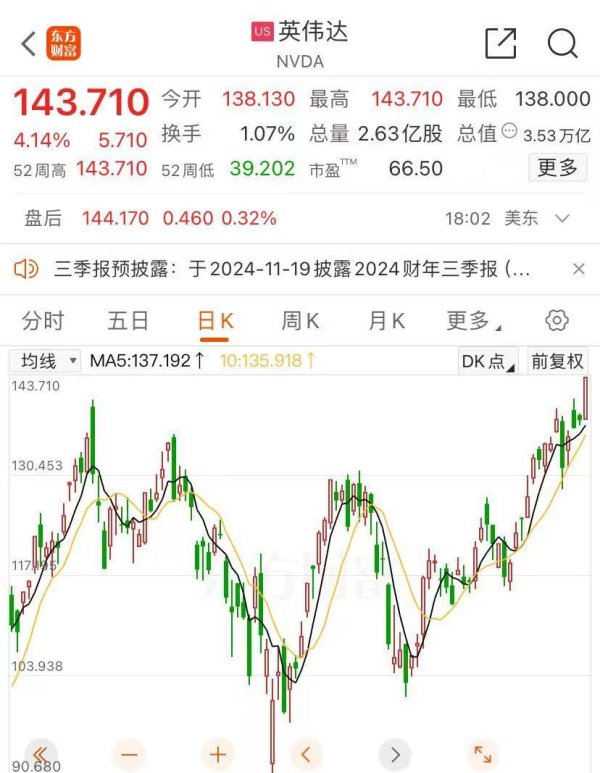Change the 前复权 adjustment setting
This screenshot has height=773, width=600.
pyautogui.click(x=557, y=361)
